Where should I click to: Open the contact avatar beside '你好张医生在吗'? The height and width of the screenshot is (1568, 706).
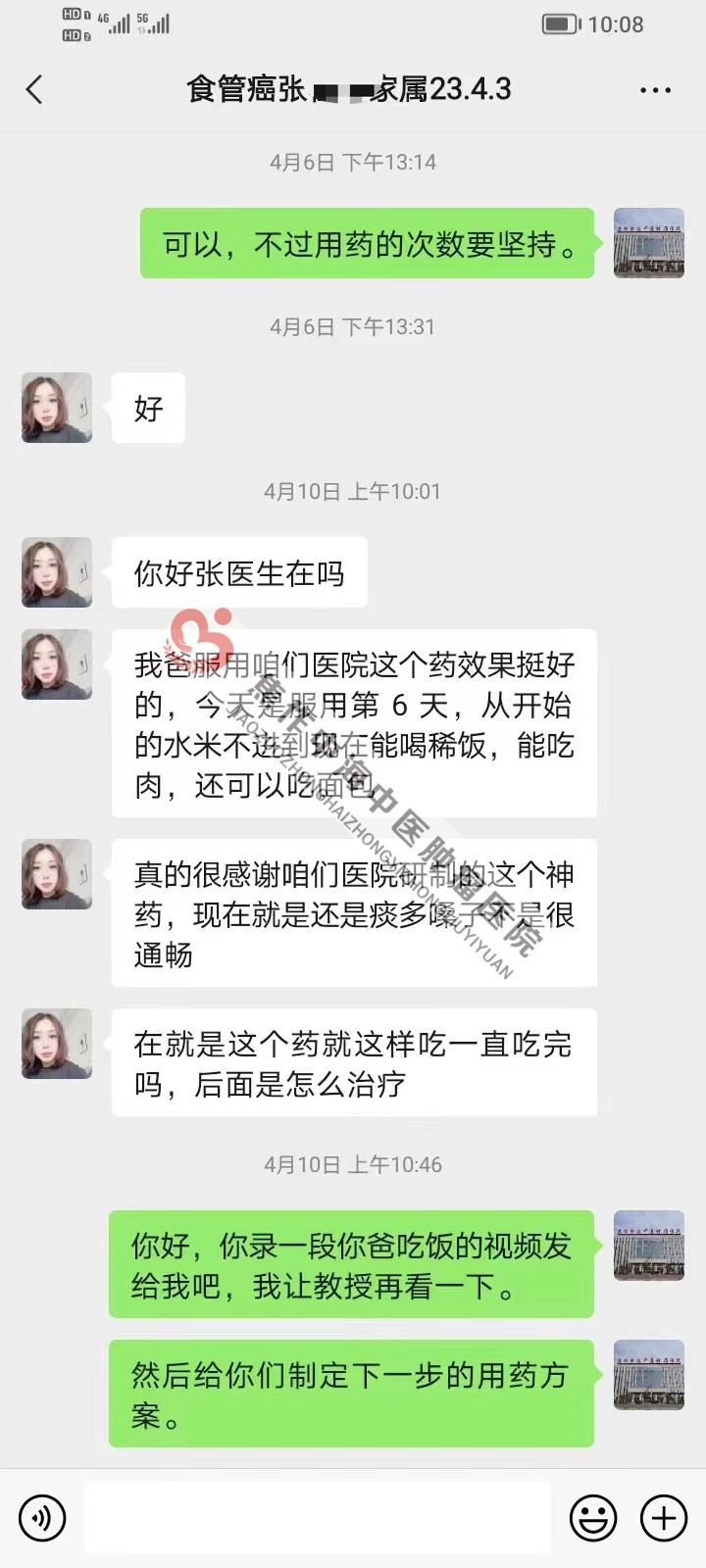click(57, 572)
